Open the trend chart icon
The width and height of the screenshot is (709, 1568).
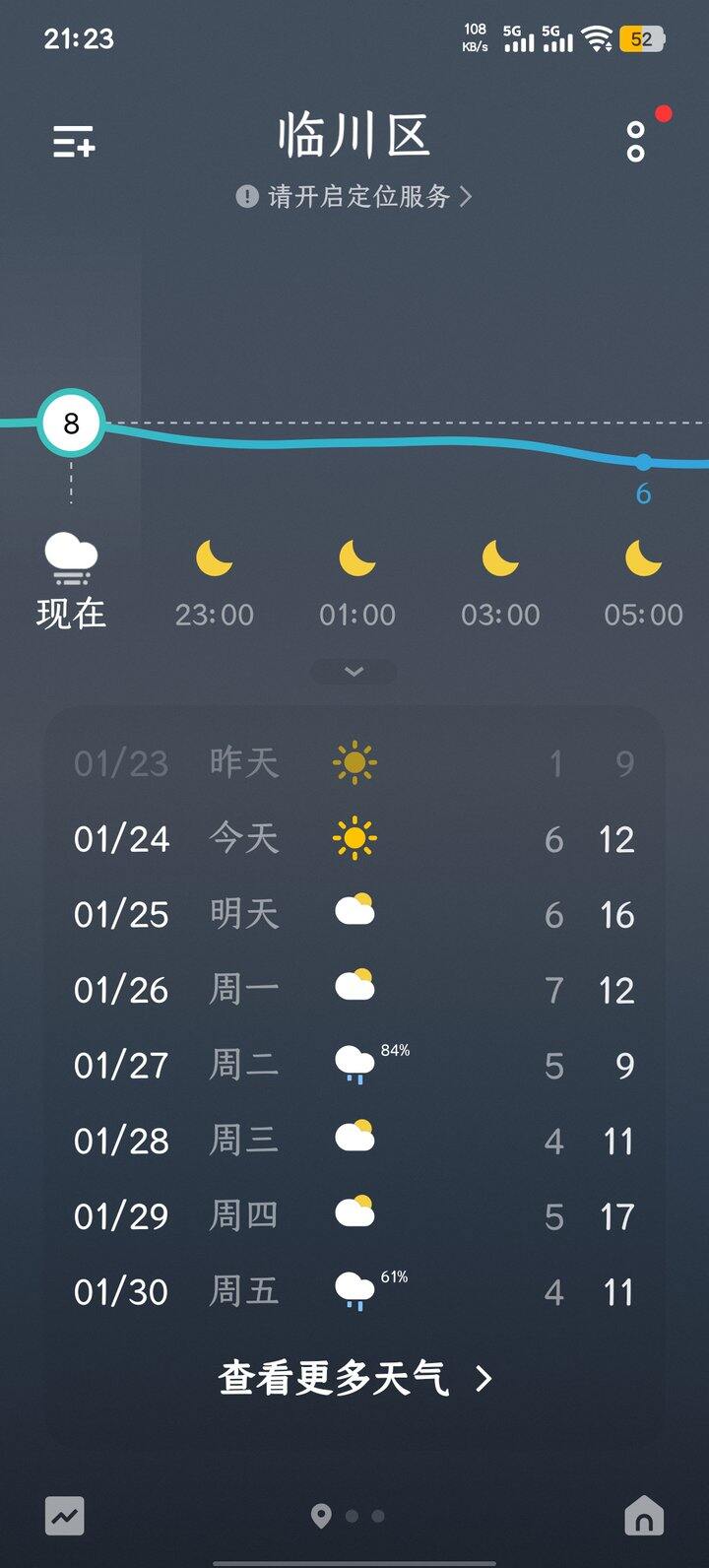(65, 1516)
